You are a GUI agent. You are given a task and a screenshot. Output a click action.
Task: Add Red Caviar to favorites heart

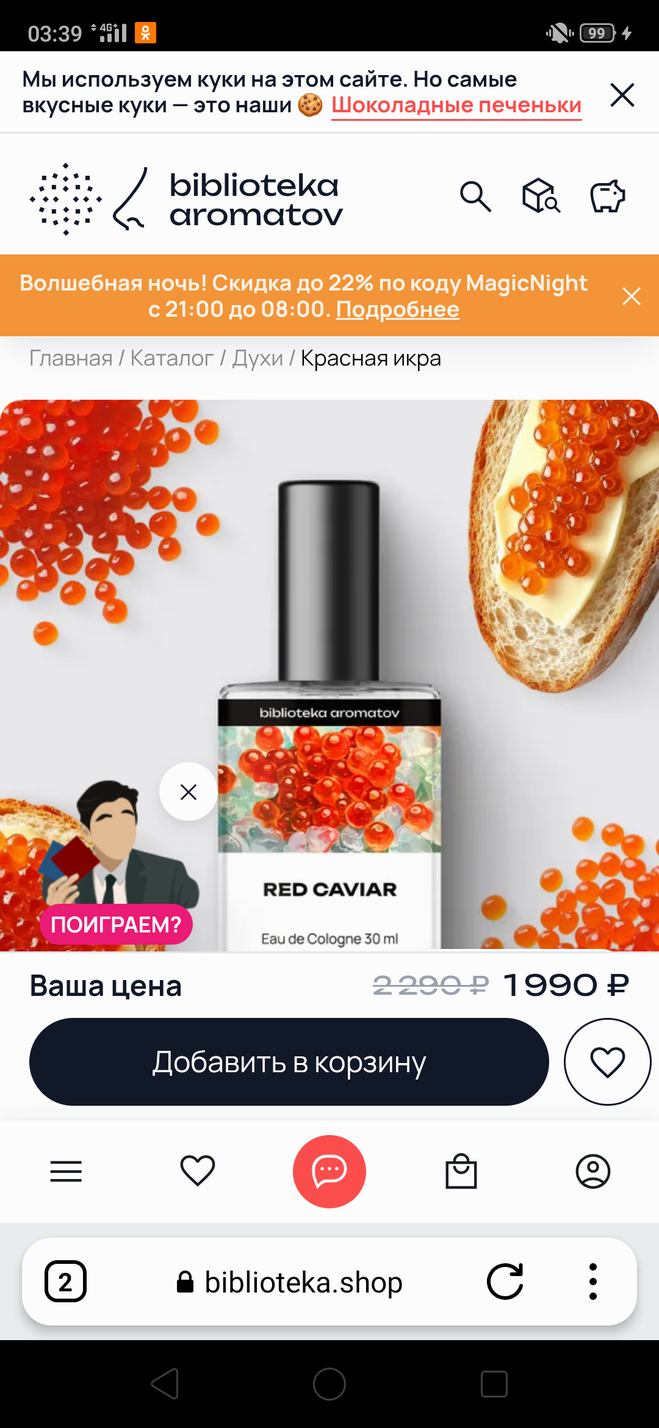pyautogui.click(x=607, y=1062)
